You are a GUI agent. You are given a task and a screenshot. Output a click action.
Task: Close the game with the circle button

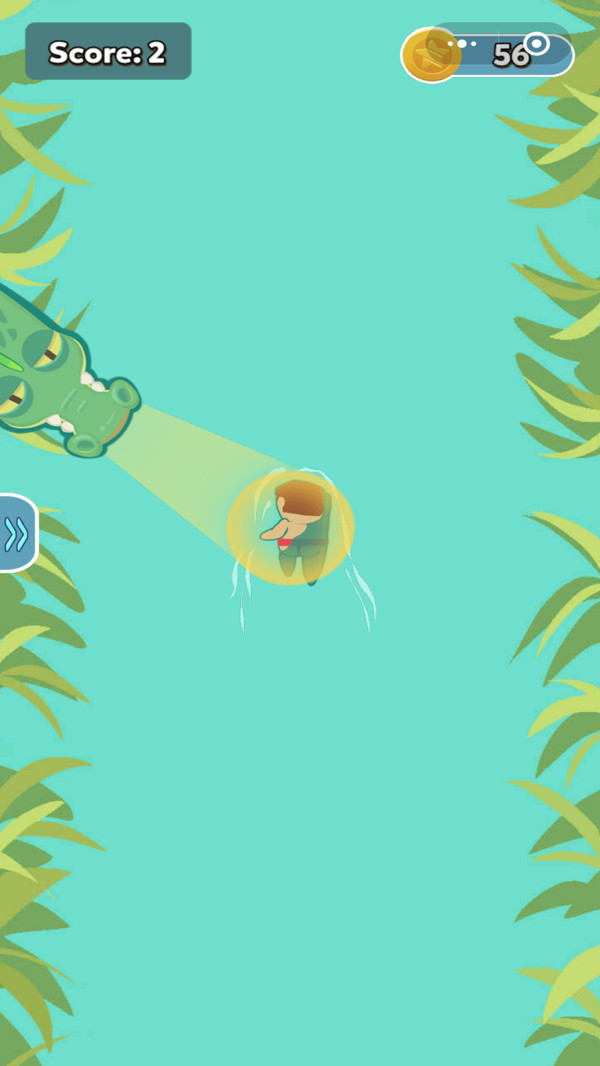(537, 44)
